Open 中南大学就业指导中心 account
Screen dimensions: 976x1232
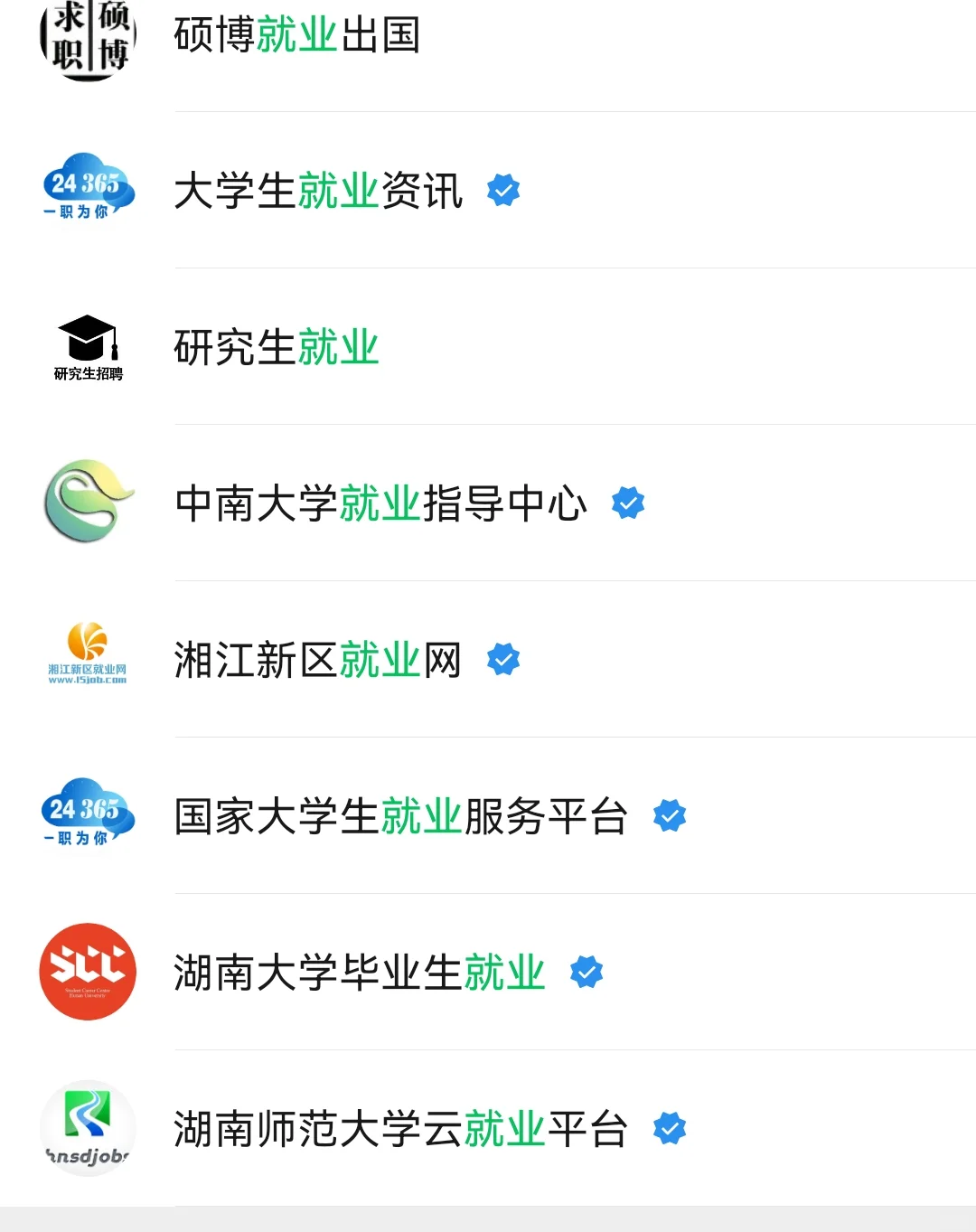tap(380, 503)
